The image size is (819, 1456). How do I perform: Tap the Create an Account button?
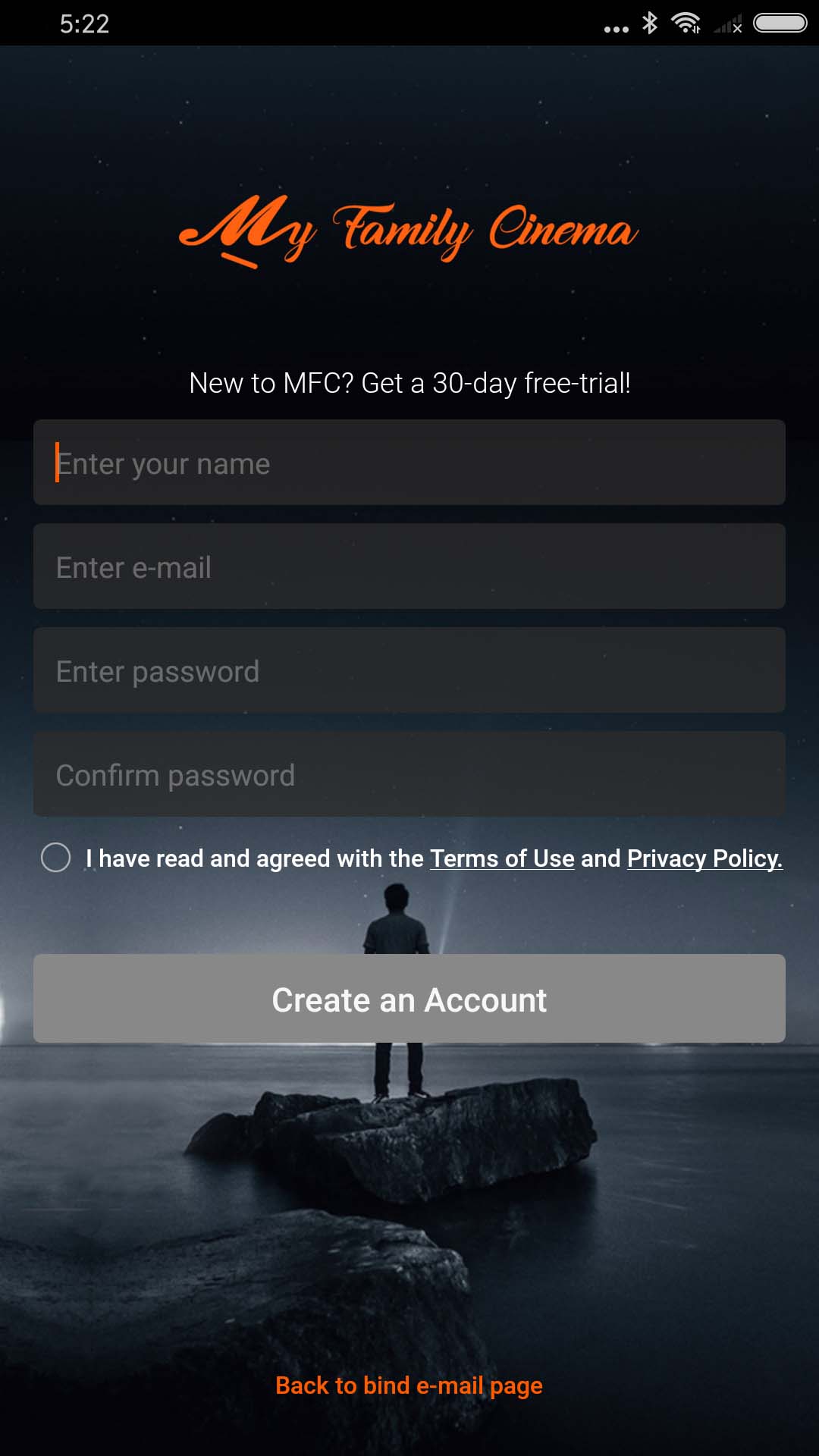pos(409,999)
